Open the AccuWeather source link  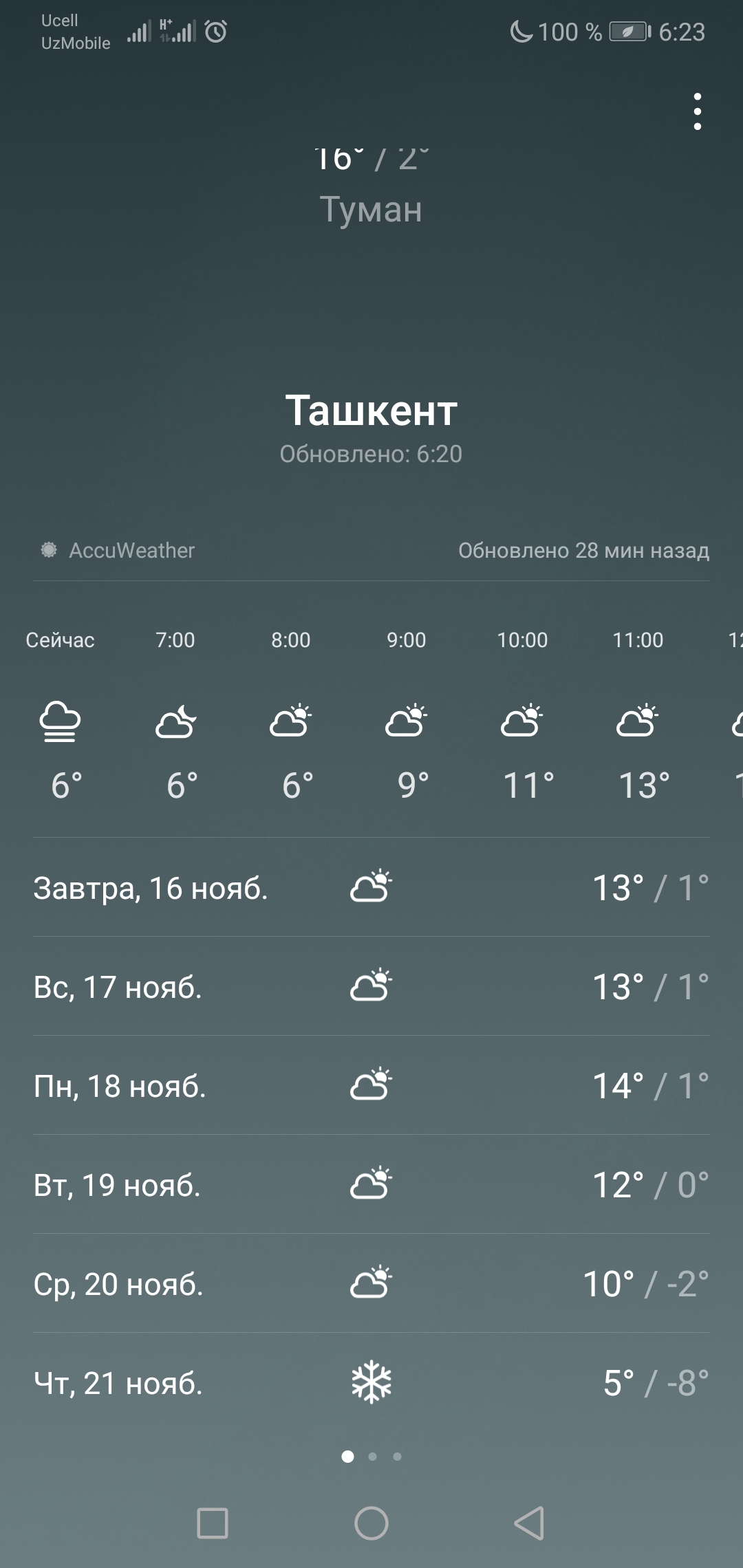point(118,550)
